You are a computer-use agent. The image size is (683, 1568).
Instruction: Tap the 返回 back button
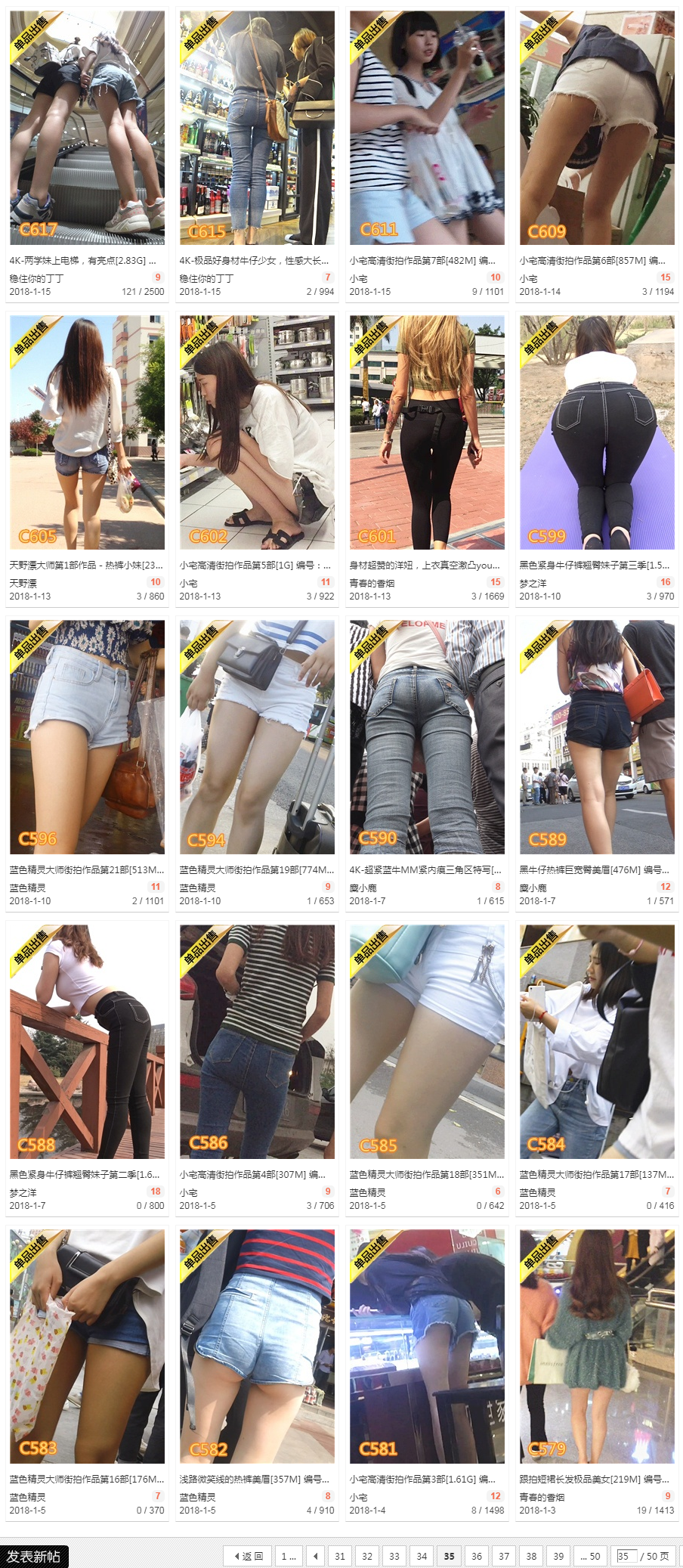(x=248, y=1556)
